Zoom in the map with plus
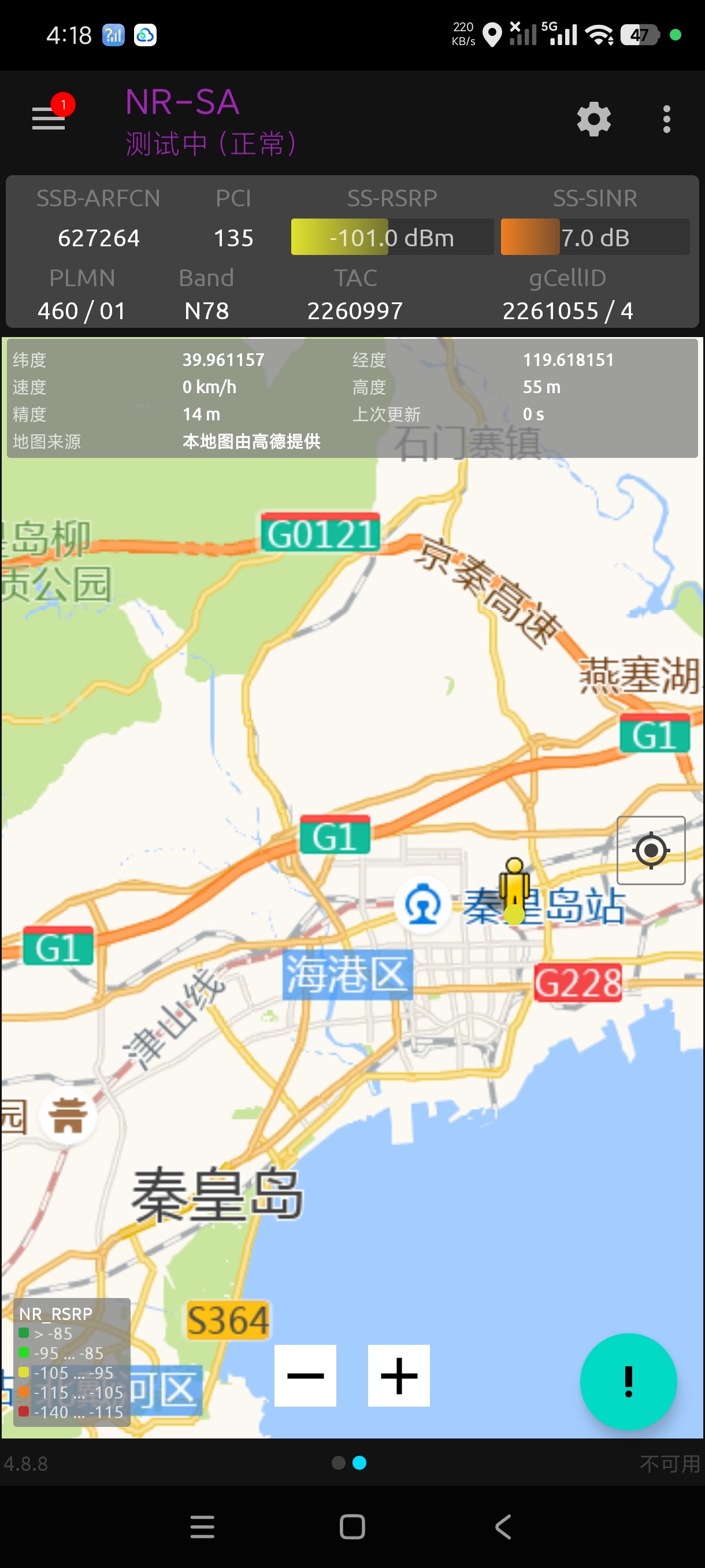The image size is (705, 1568). 399,1375
